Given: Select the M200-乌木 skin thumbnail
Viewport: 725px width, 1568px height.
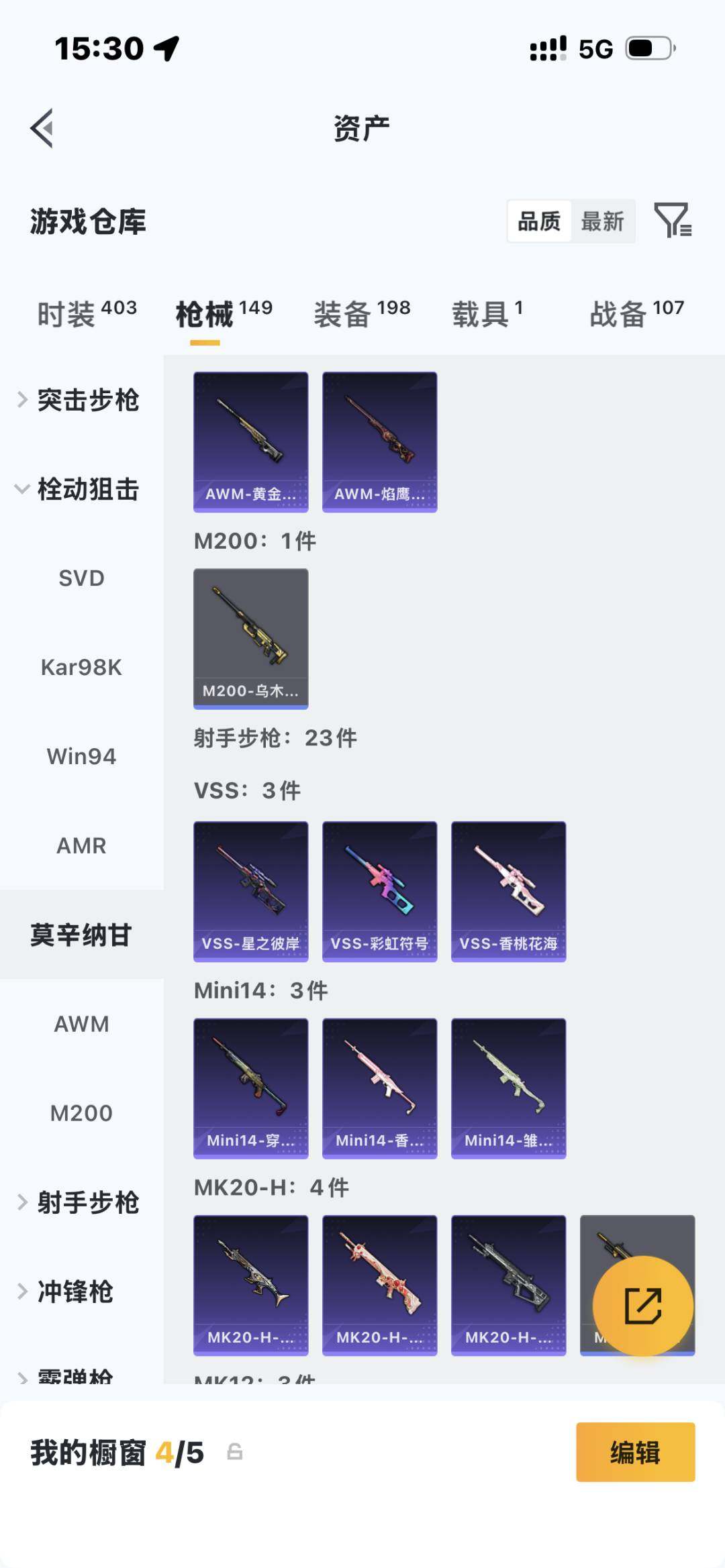Looking at the screenshot, I should [250, 639].
